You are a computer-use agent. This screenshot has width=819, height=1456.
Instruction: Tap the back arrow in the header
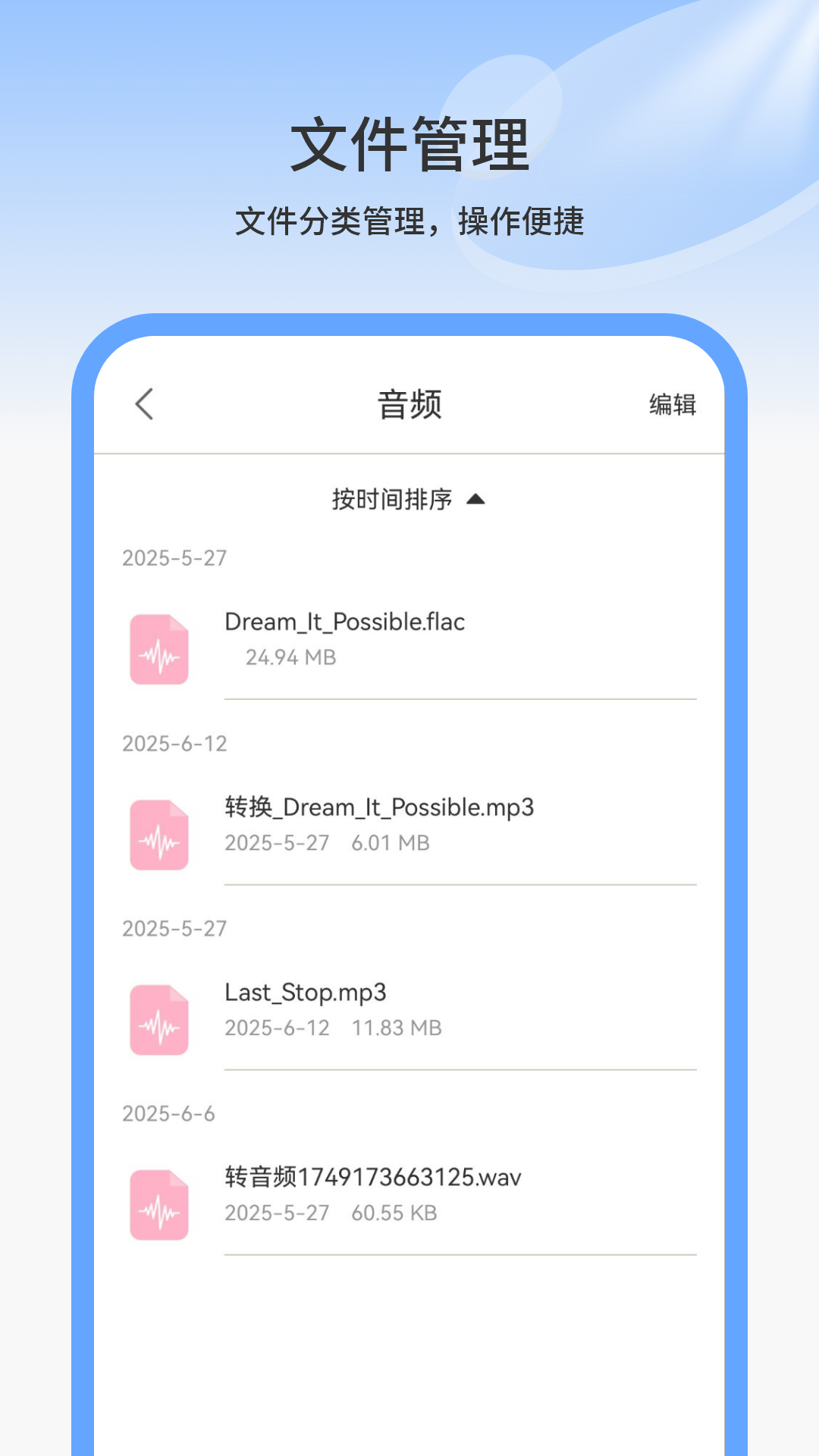pos(145,404)
